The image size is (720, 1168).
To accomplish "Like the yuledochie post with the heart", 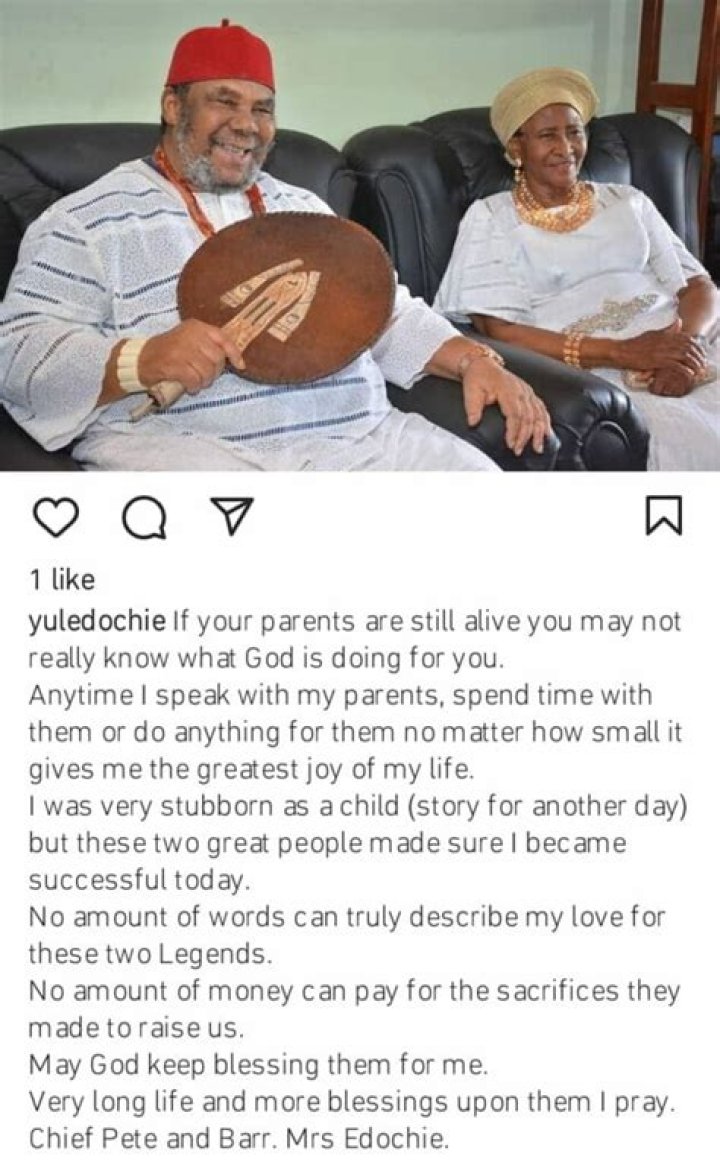I will click(55, 517).
